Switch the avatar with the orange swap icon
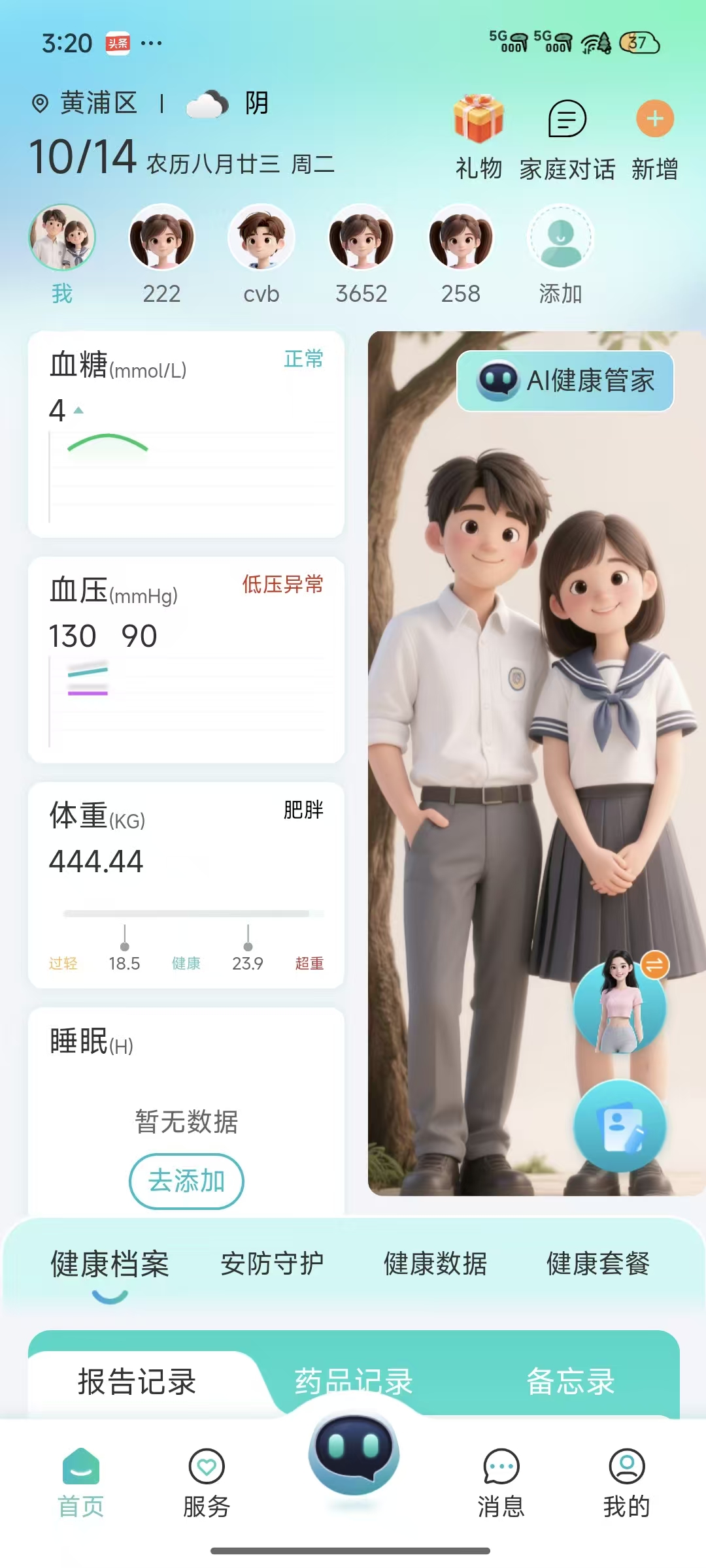This screenshot has width=706, height=1568. tap(654, 965)
